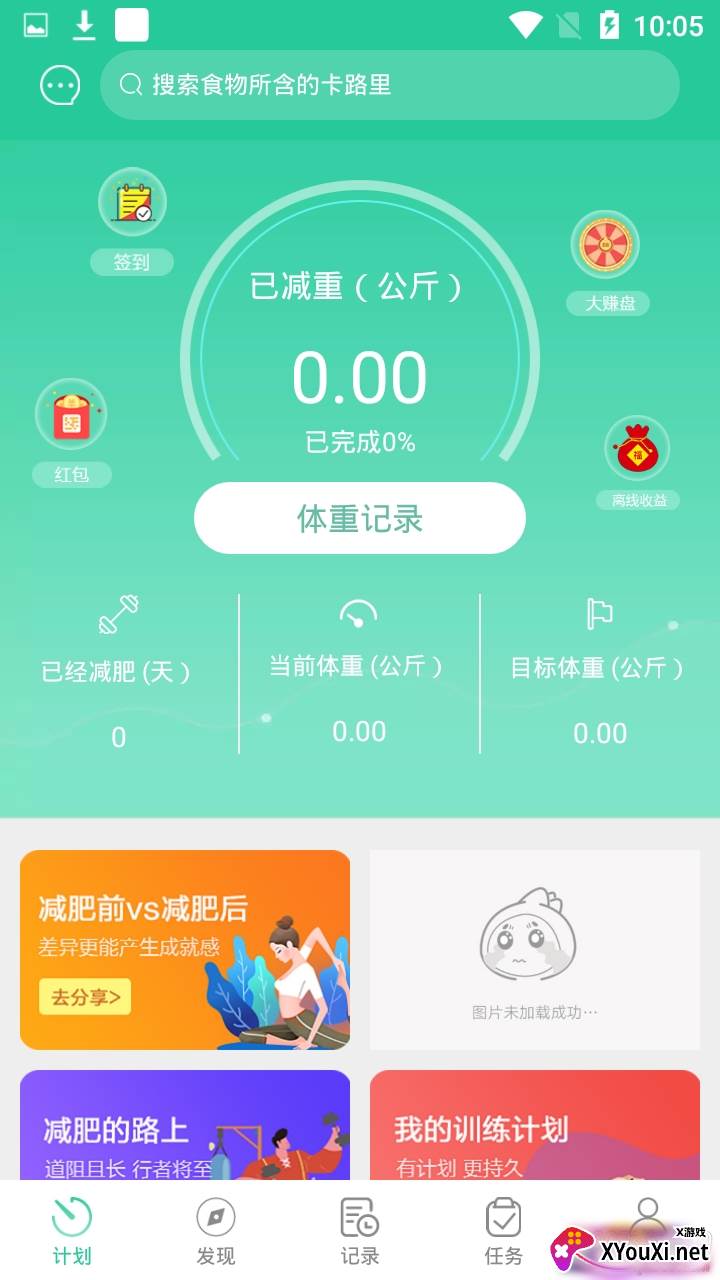Tap the food calorie search box

389,85
